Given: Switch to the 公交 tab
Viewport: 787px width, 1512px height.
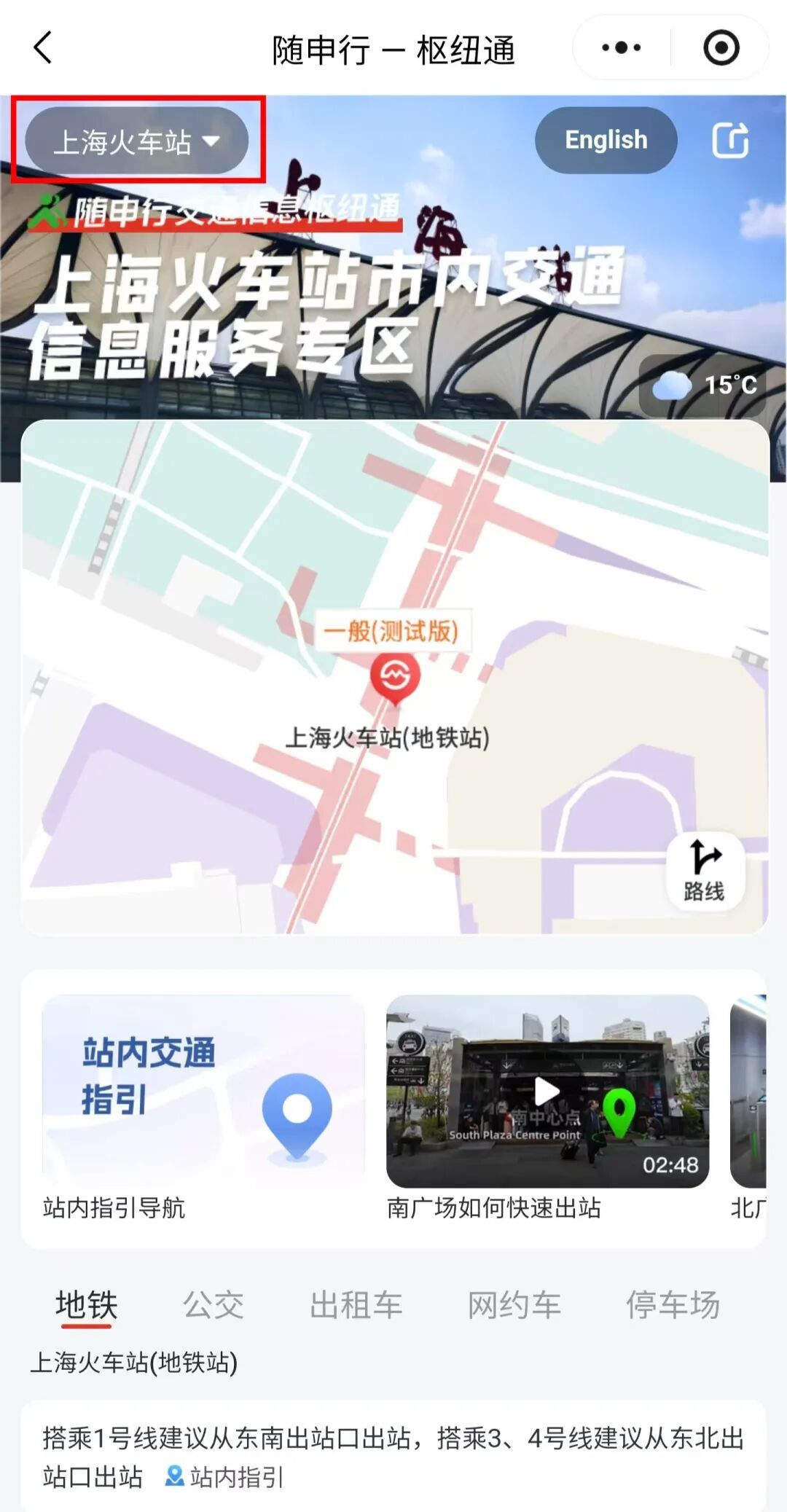Looking at the screenshot, I should pyautogui.click(x=213, y=1304).
